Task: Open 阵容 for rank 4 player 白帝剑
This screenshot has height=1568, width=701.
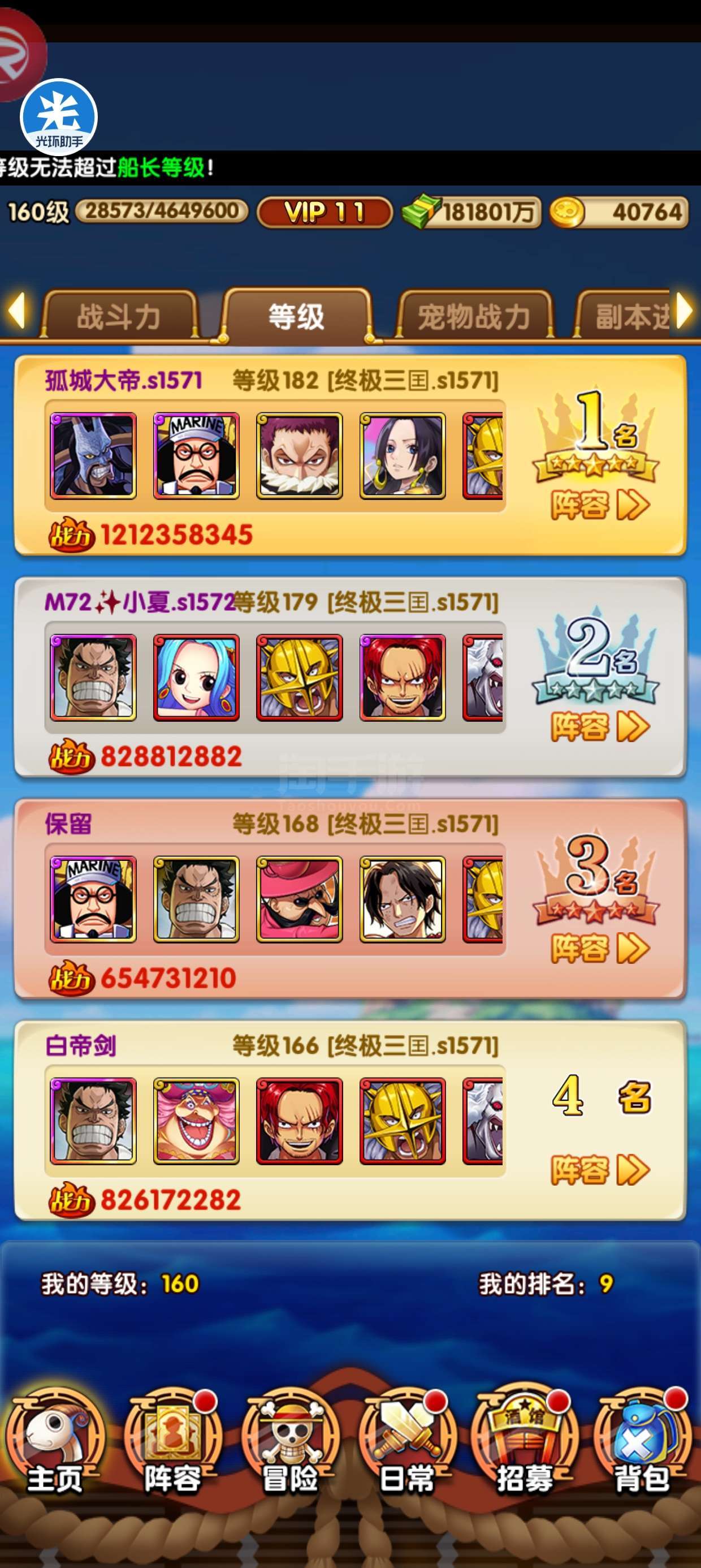Action: click(600, 1169)
